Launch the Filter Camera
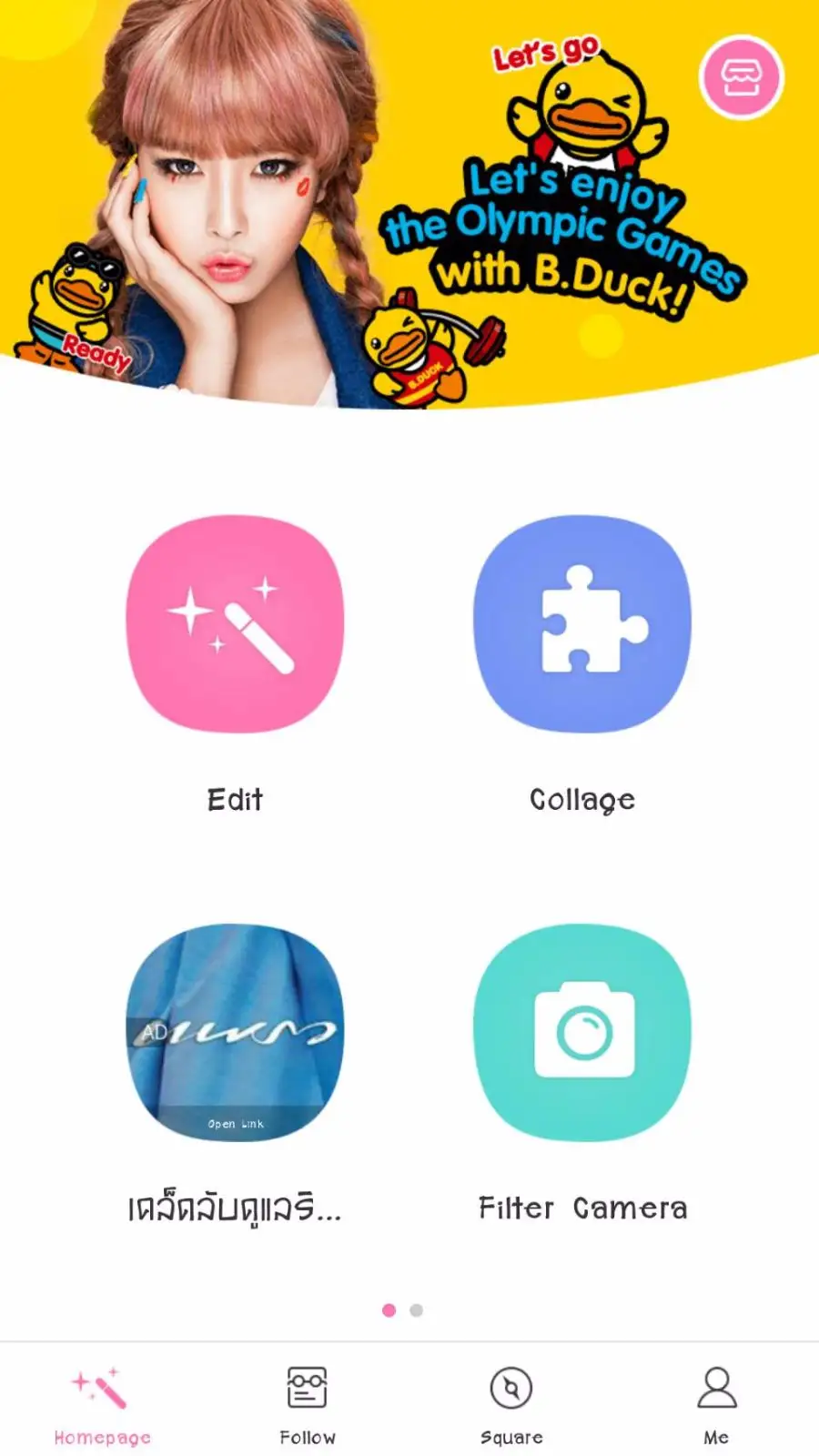Image resolution: width=819 pixels, height=1456 pixels. tap(582, 1033)
